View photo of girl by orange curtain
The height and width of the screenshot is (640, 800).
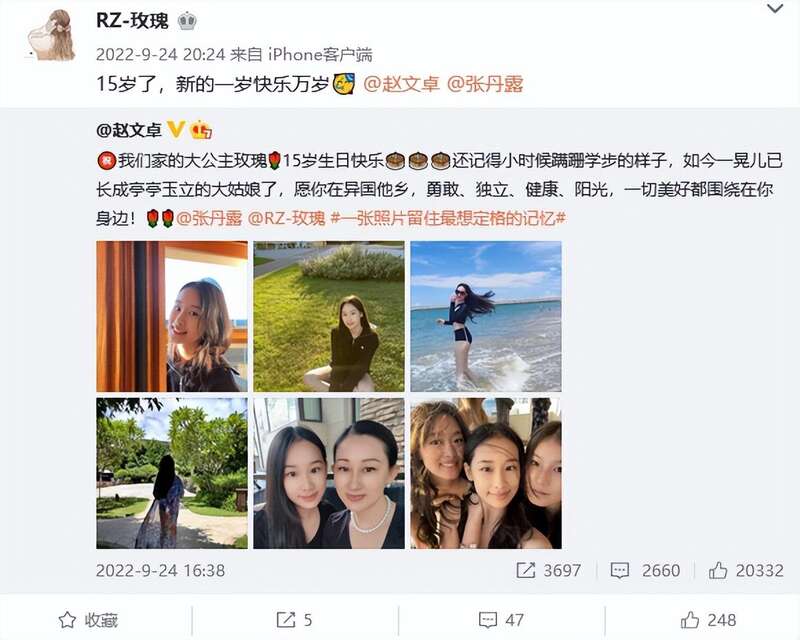(171, 316)
